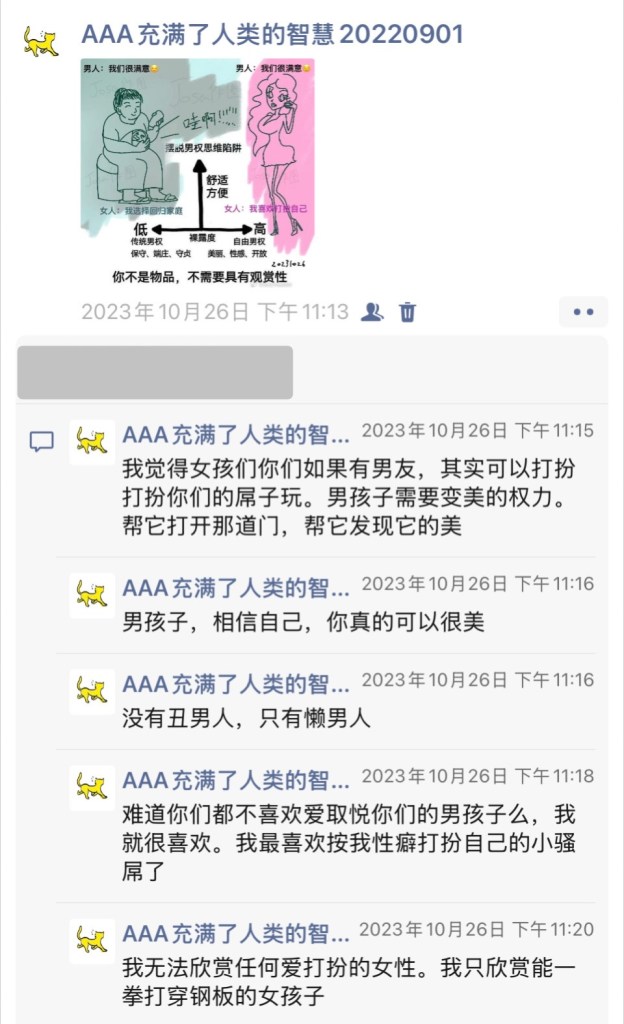Delete this post with the trash icon
Viewport: 624px width, 1024px height.
click(x=407, y=312)
